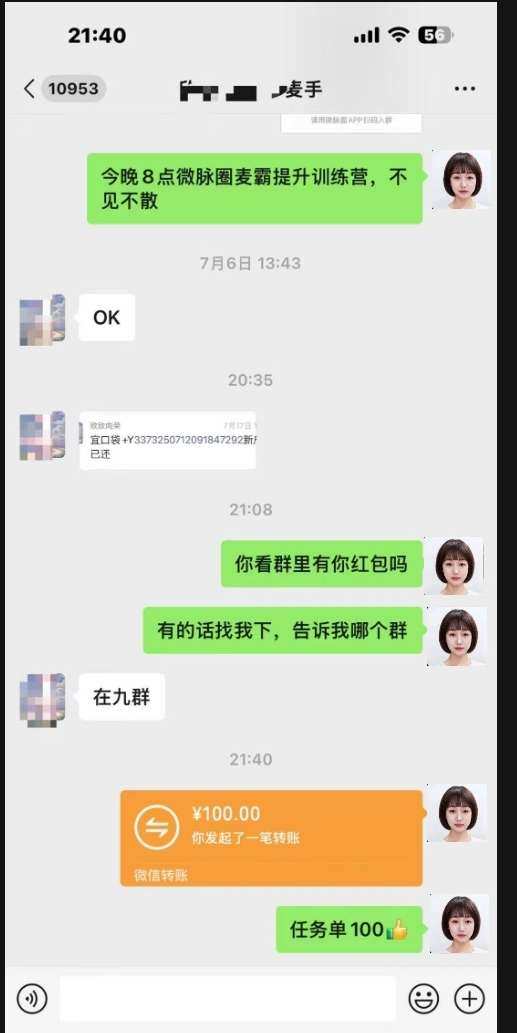
Task: Open the emoji picker
Action: coord(423,999)
